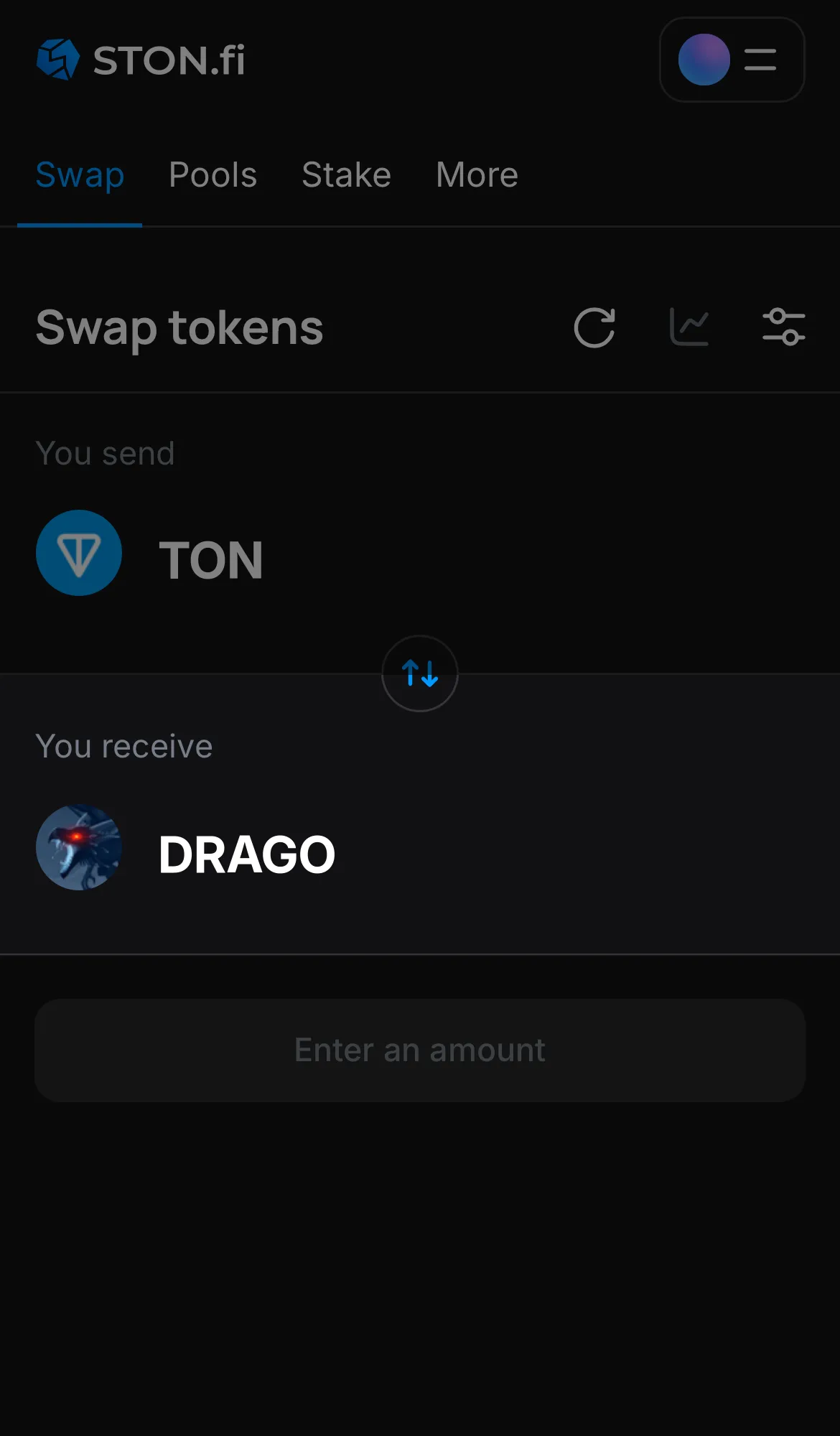Refresh swap rates with the reload icon
The width and height of the screenshot is (840, 1436).
coord(594,327)
